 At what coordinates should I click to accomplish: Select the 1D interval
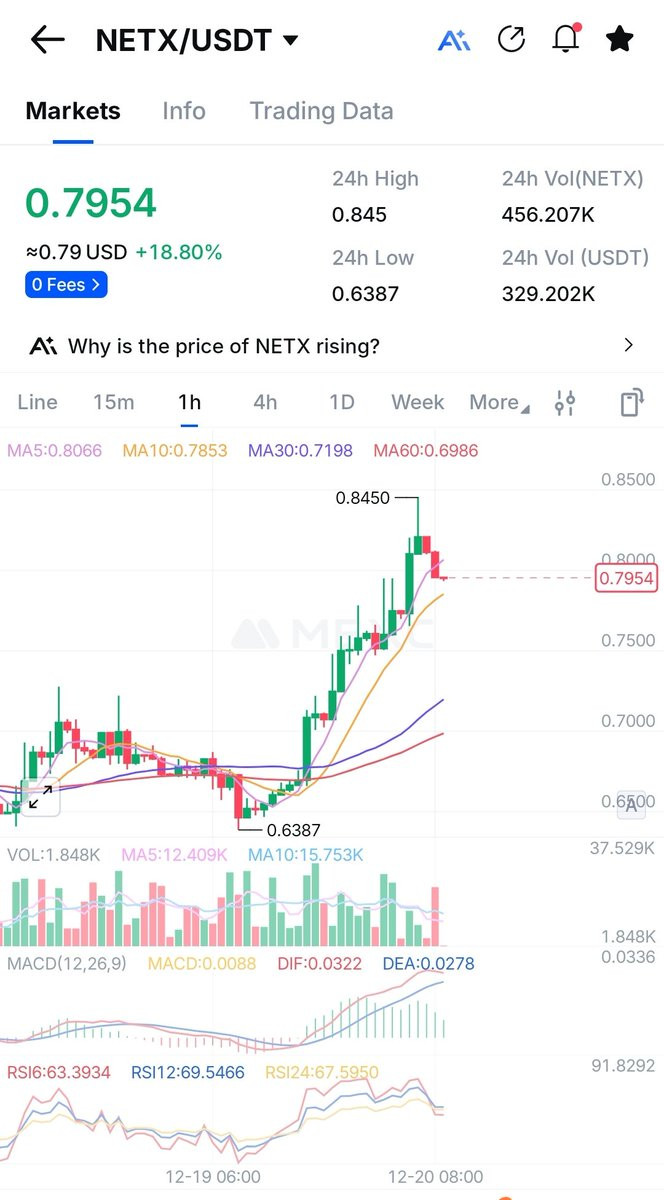[342, 402]
